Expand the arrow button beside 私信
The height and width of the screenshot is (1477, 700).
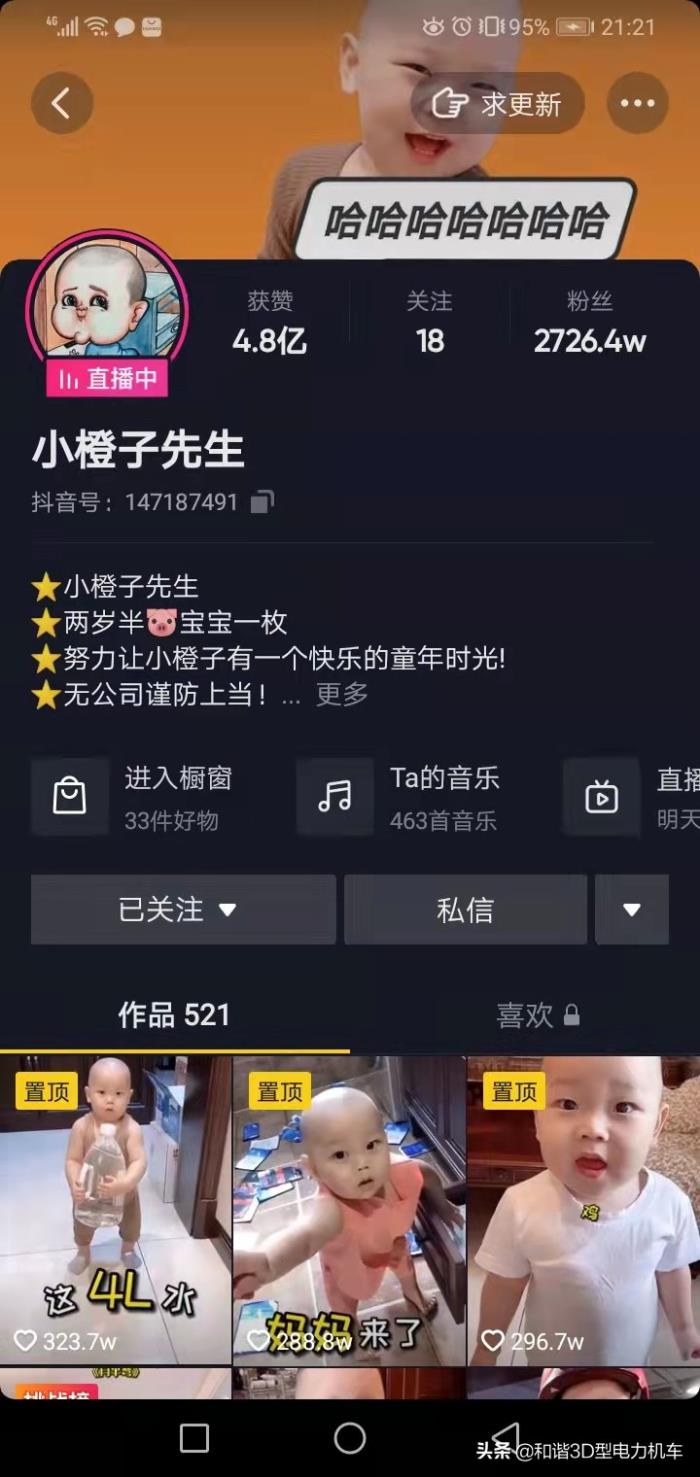click(631, 909)
